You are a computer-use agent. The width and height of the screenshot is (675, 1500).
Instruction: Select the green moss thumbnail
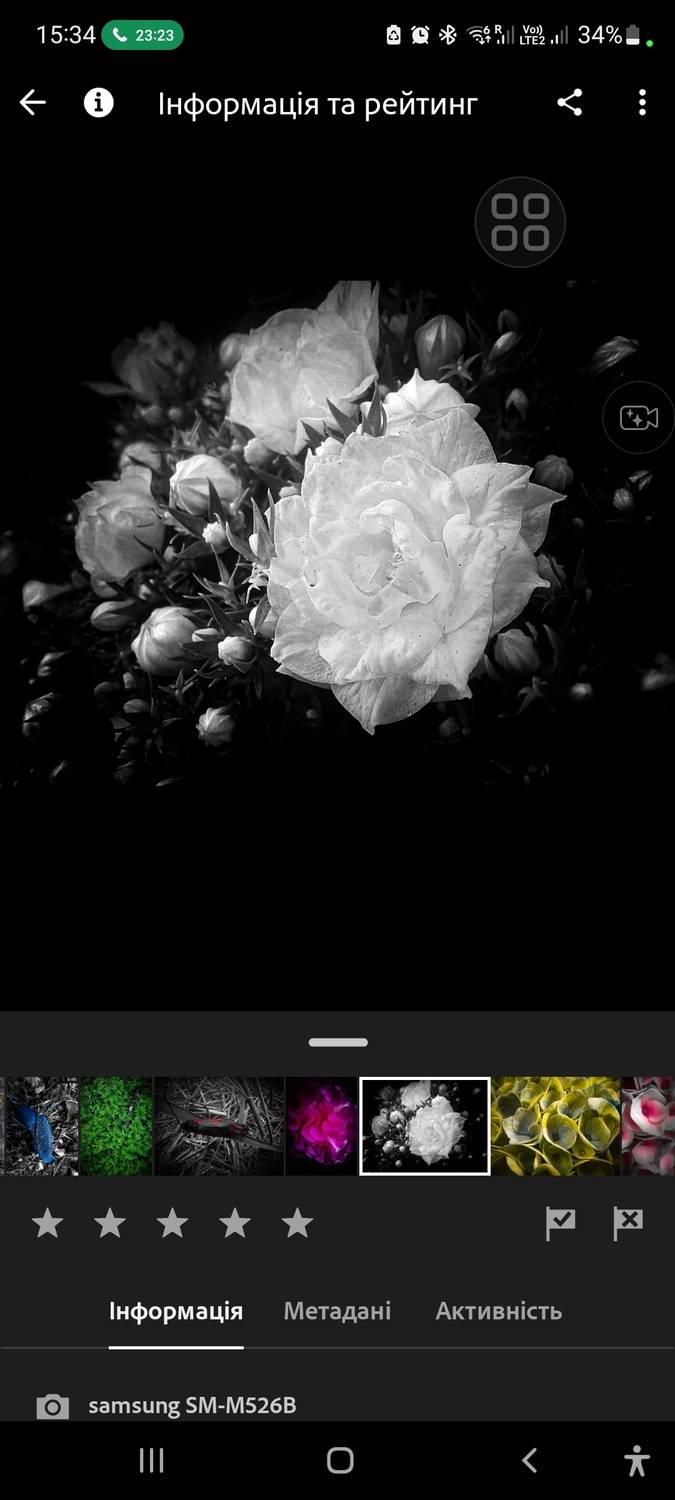click(116, 1125)
